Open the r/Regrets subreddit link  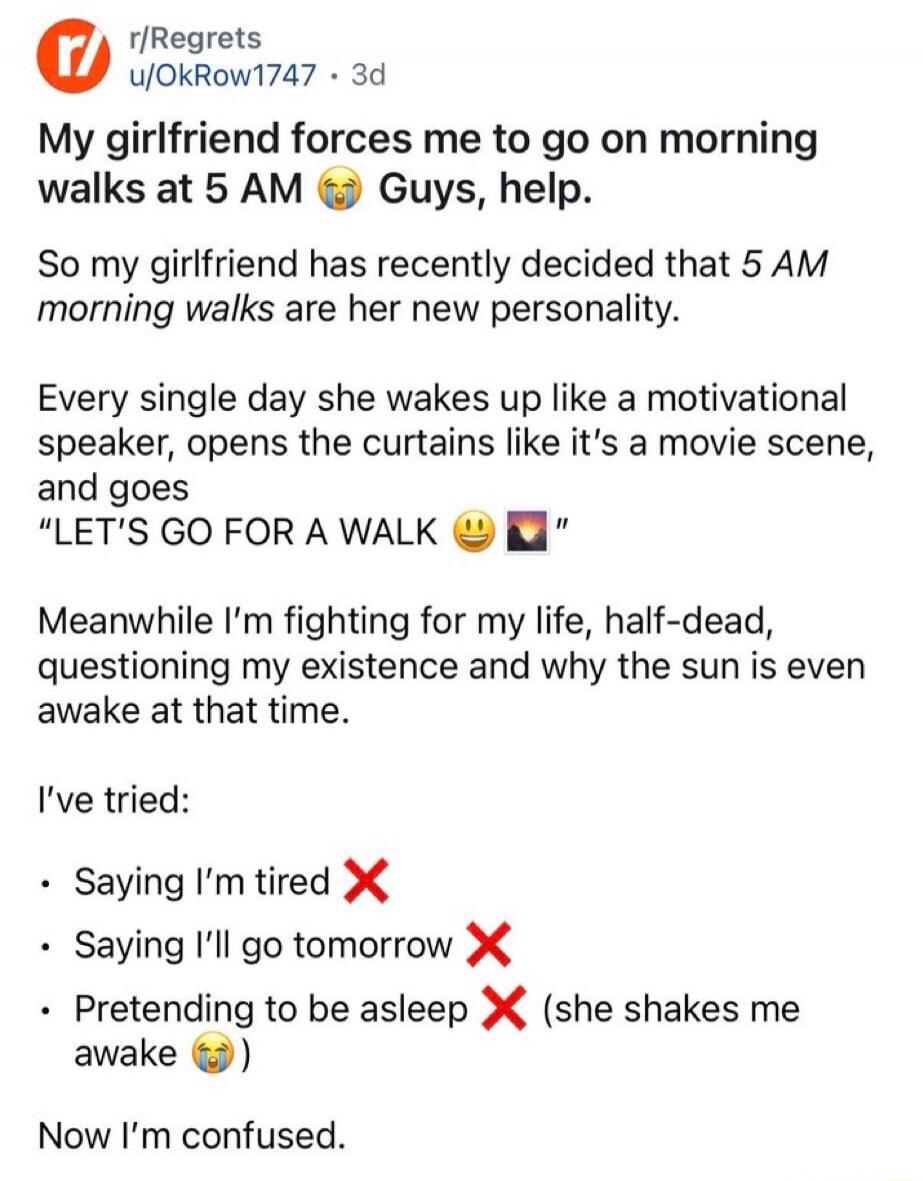tap(194, 38)
